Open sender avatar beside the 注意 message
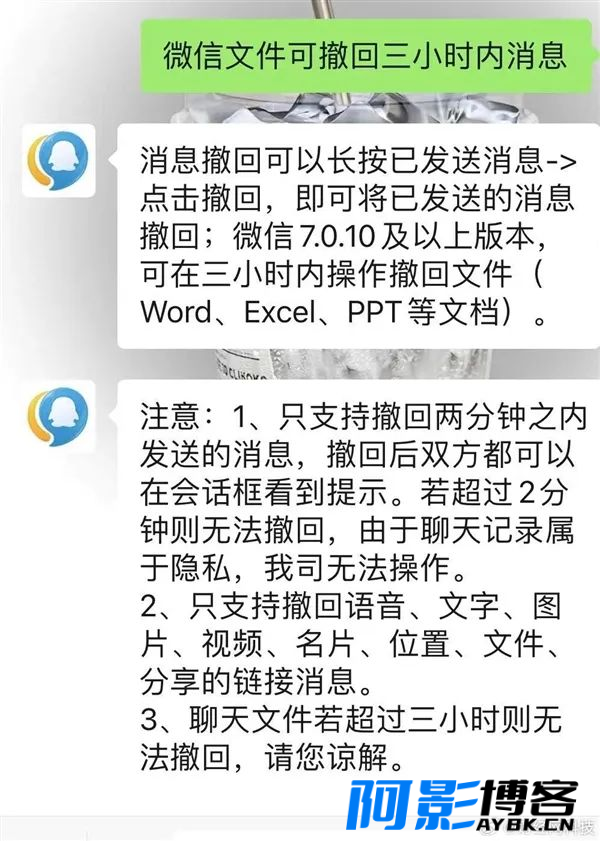 point(59,416)
